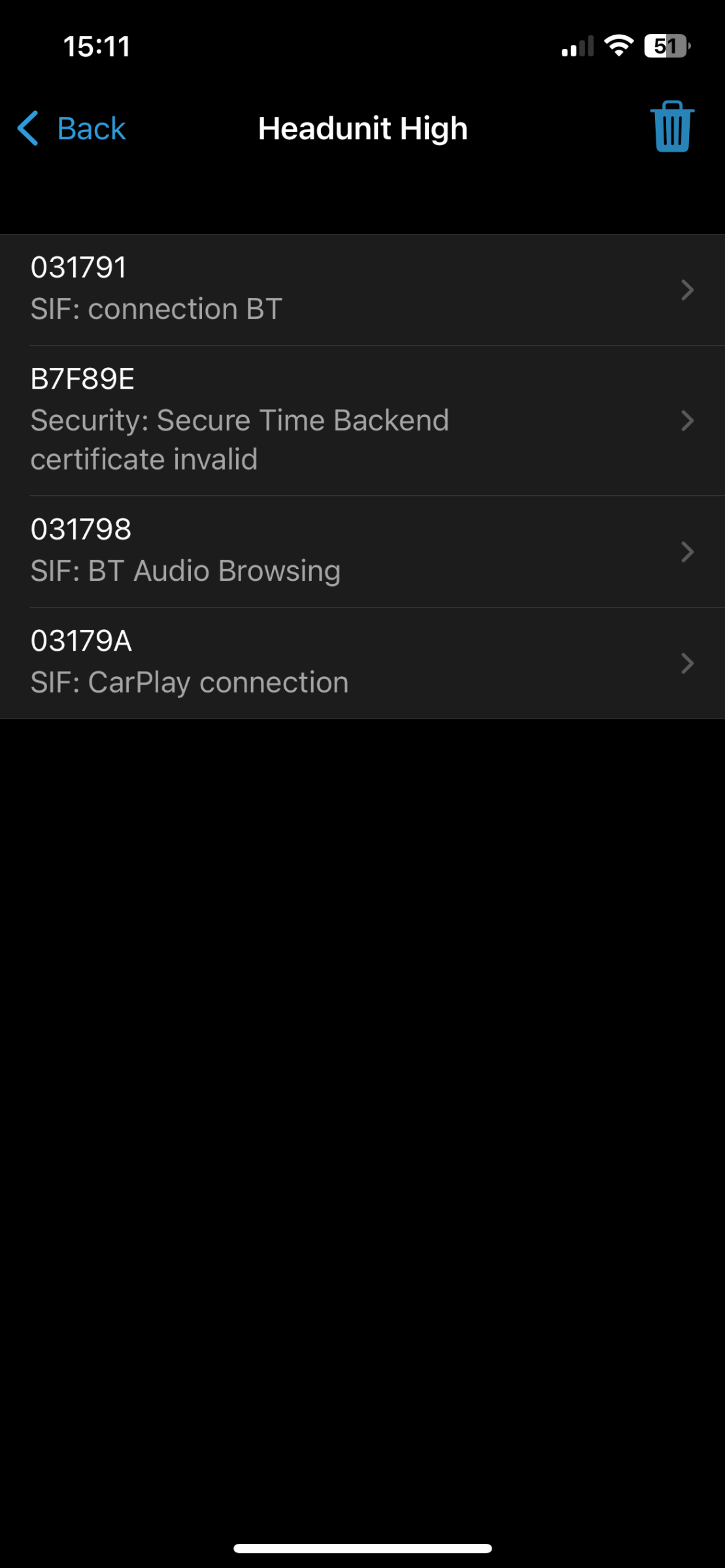725x1568 pixels.
Task: Tap the trash icon to clear faults
Action: [672, 126]
